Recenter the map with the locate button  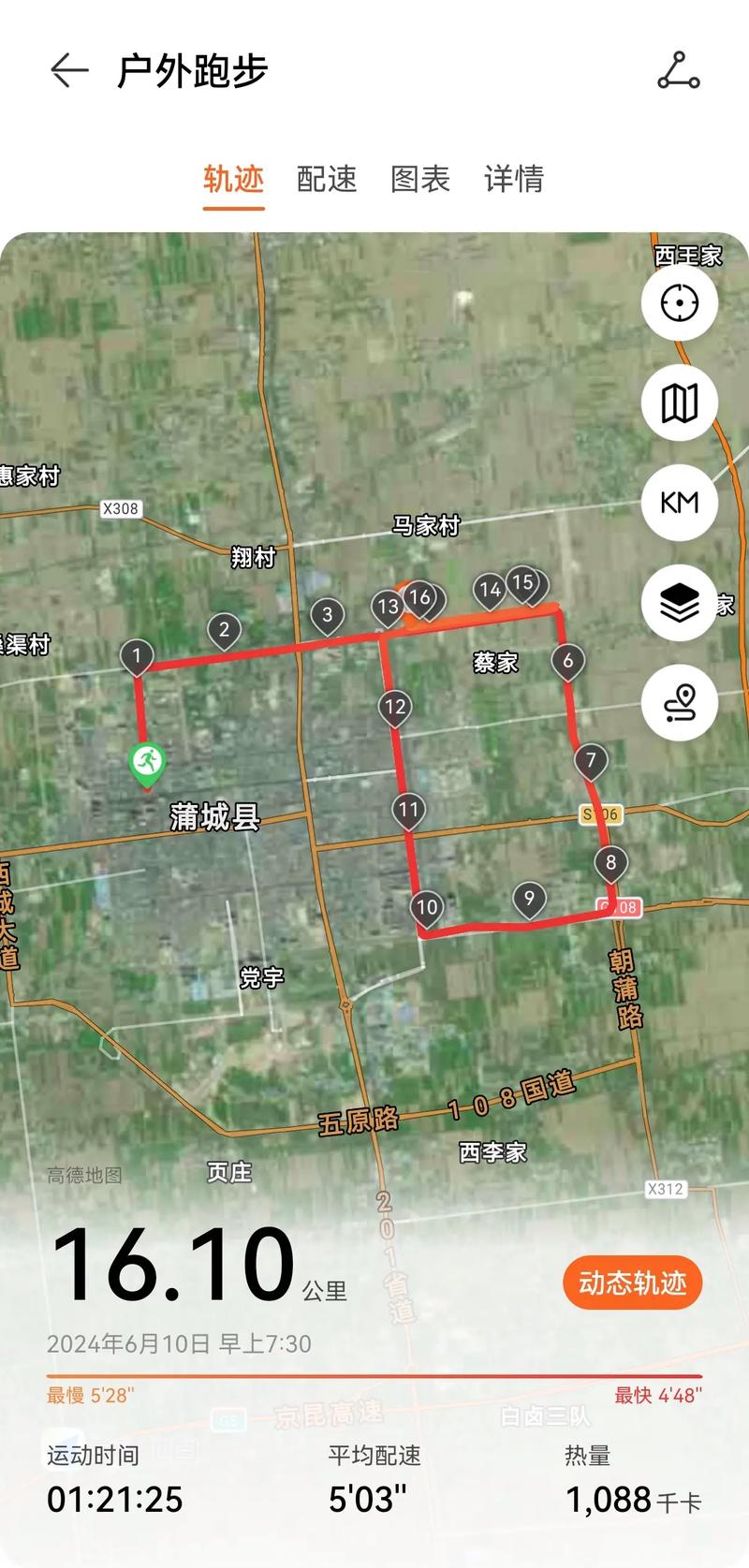679,303
